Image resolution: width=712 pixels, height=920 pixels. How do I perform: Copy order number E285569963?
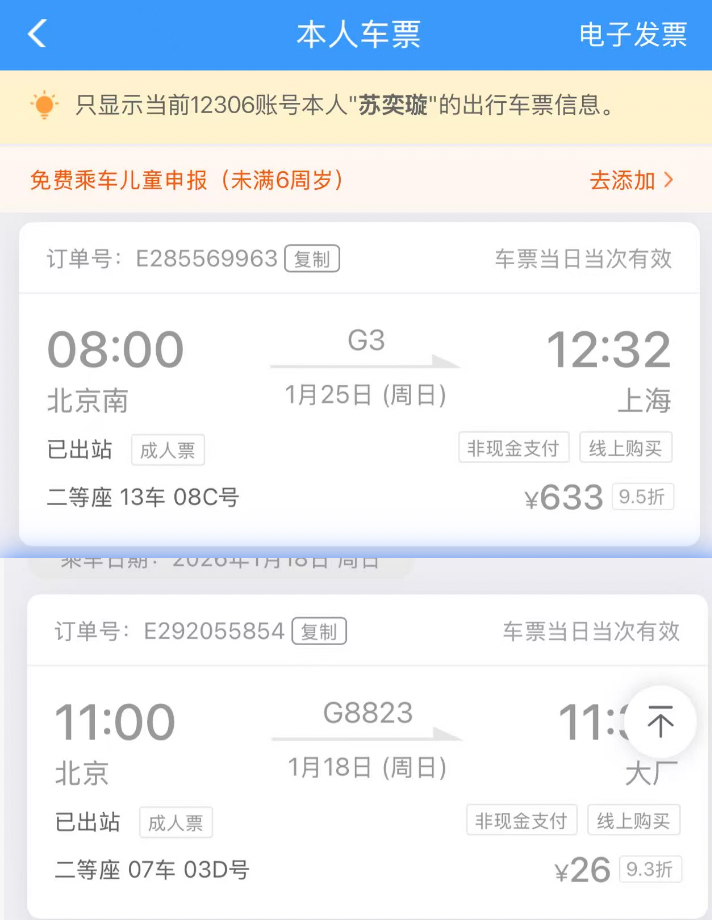[x=312, y=259]
